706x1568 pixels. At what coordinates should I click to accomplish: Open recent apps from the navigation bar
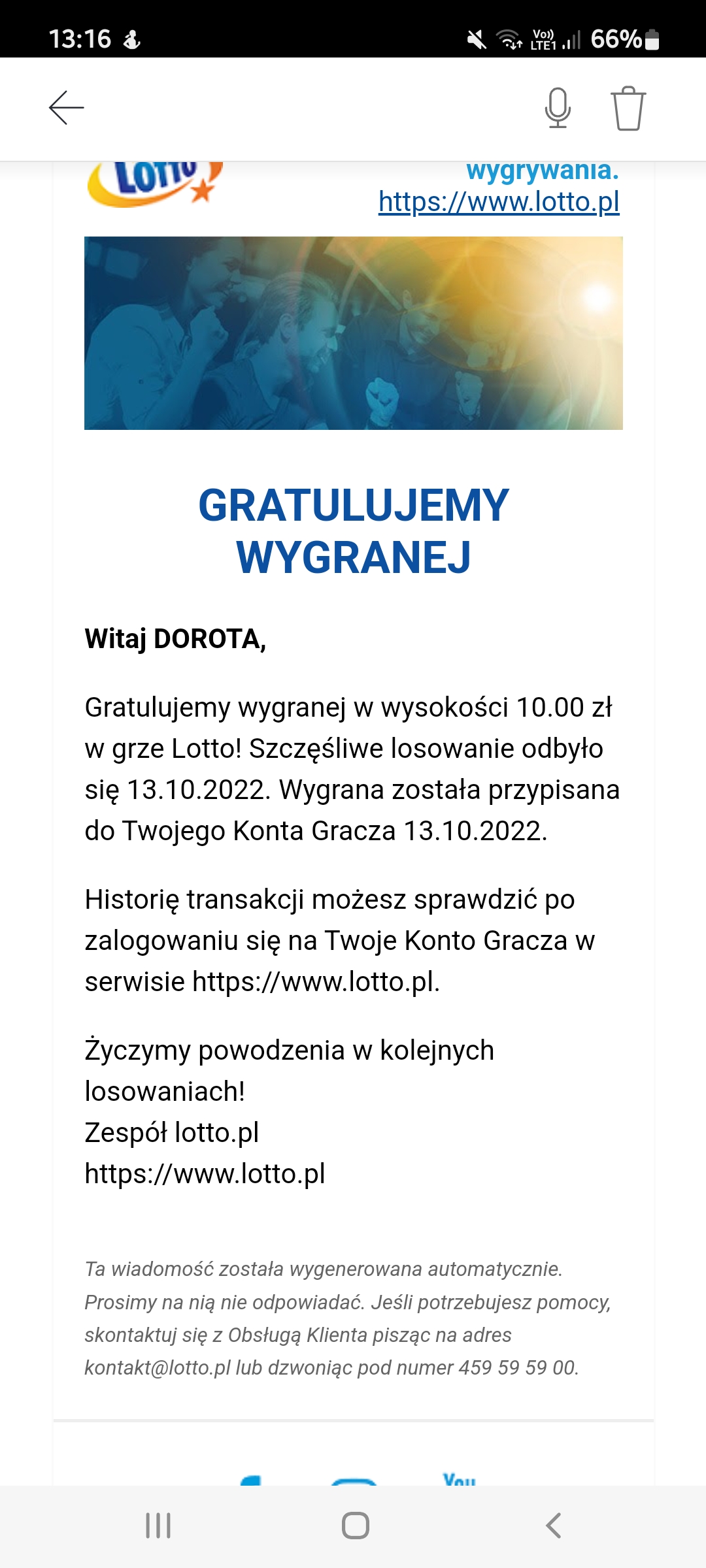tap(158, 1526)
